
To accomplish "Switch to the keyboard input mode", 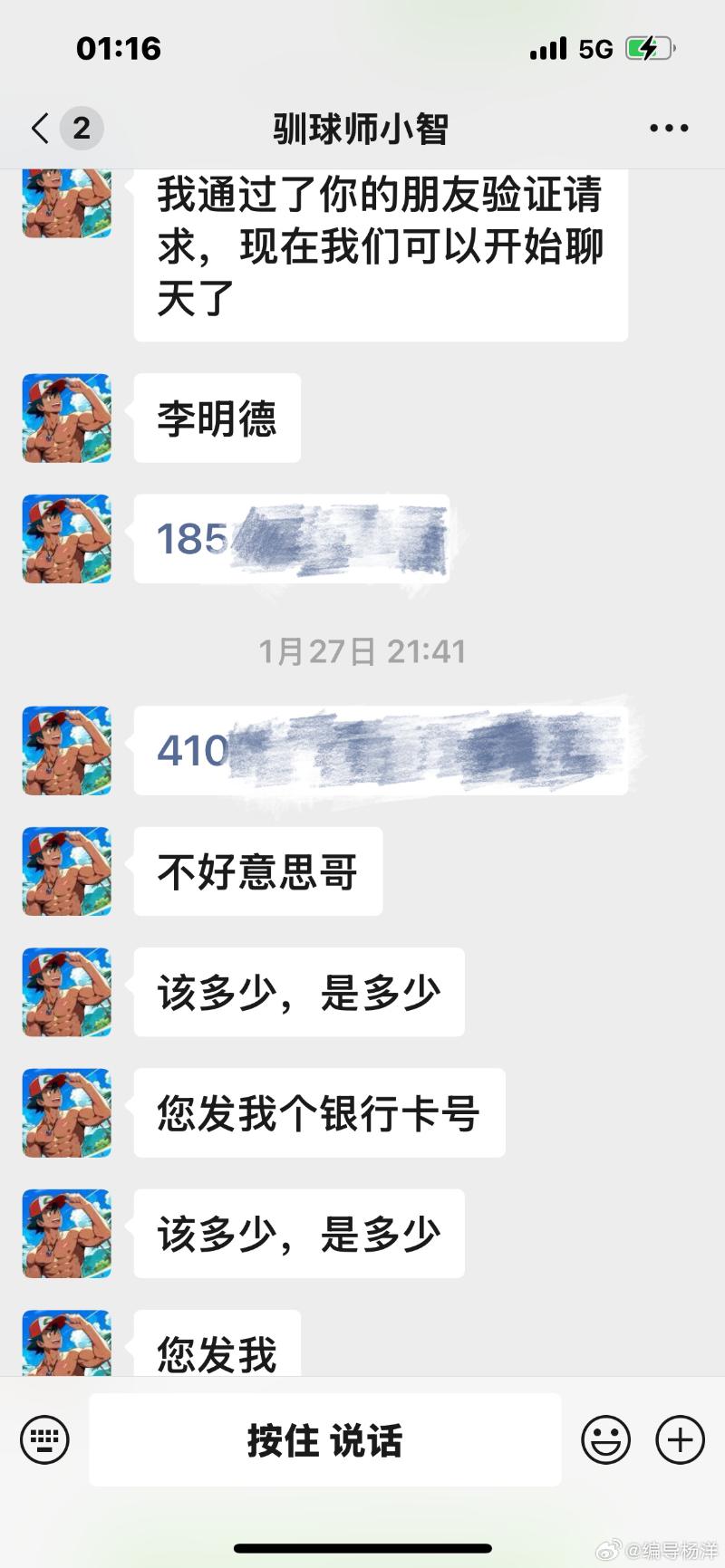I will click(44, 1439).
